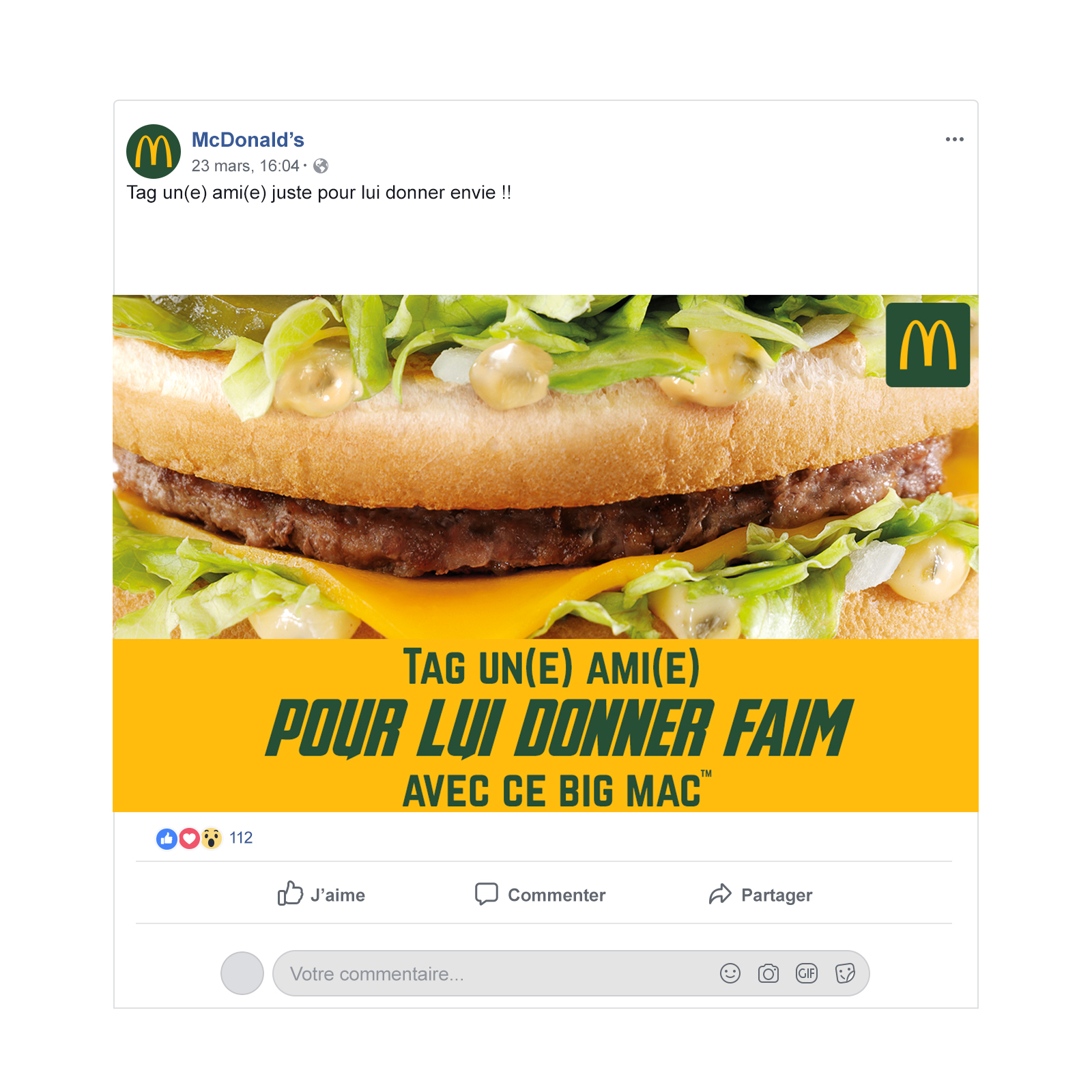Add a sticker to the comment
This screenshot has height=1092, width=1092.
[x=844, y=973]
